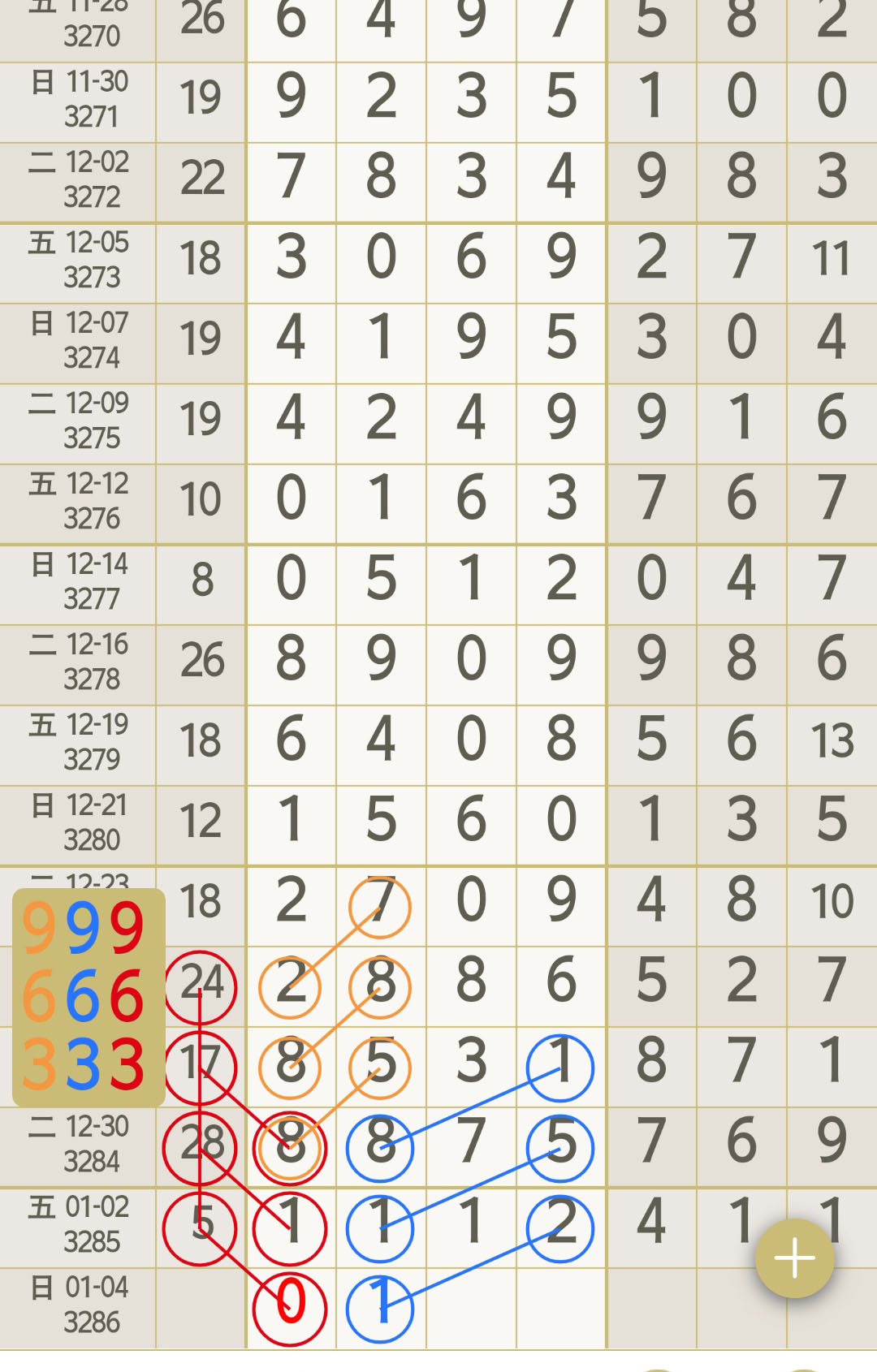877x1372 pixels.
Task: Choose the blue 6 in the color panel
Action: click(x=83, y=997)
